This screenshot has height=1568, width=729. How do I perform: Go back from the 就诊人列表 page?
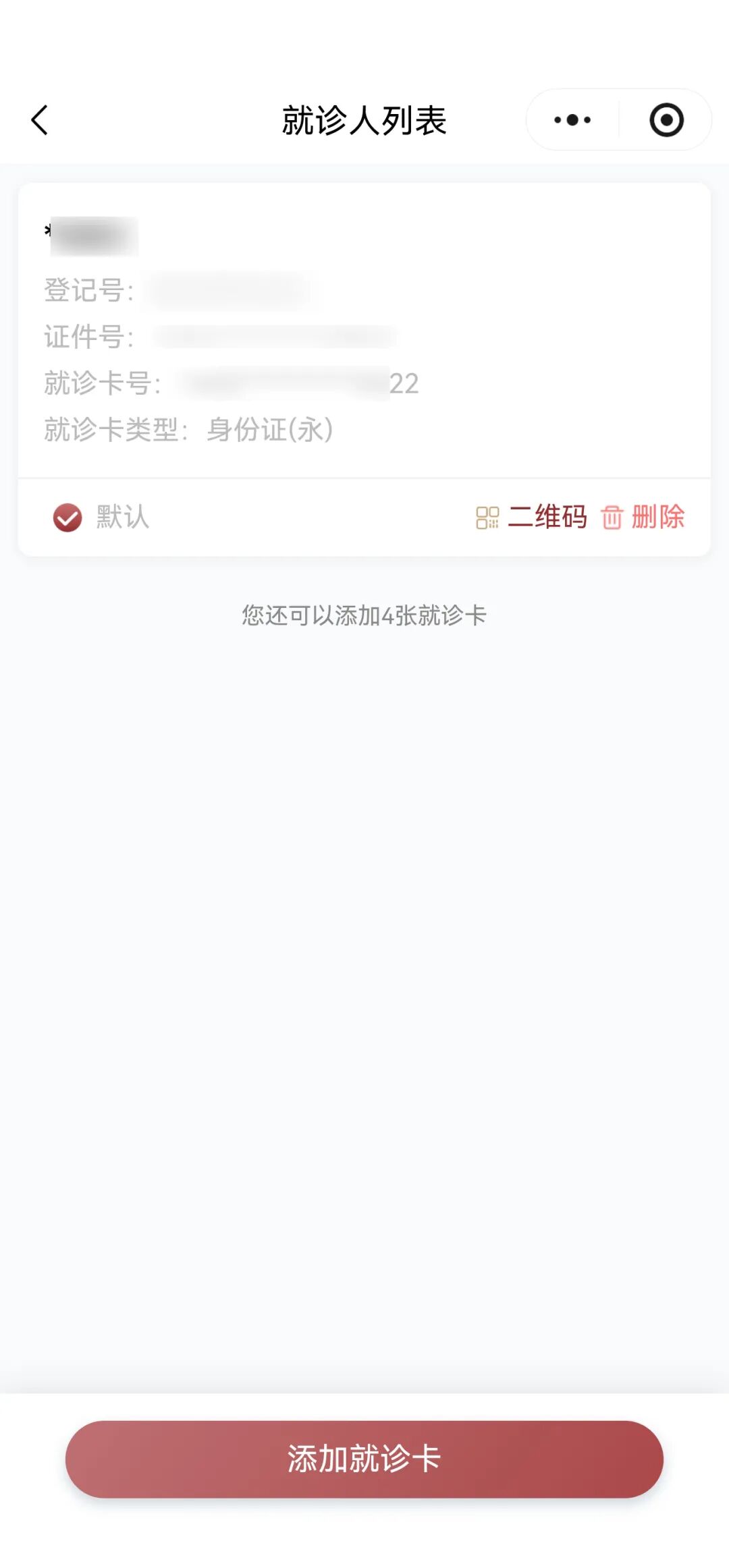point(40,120)
